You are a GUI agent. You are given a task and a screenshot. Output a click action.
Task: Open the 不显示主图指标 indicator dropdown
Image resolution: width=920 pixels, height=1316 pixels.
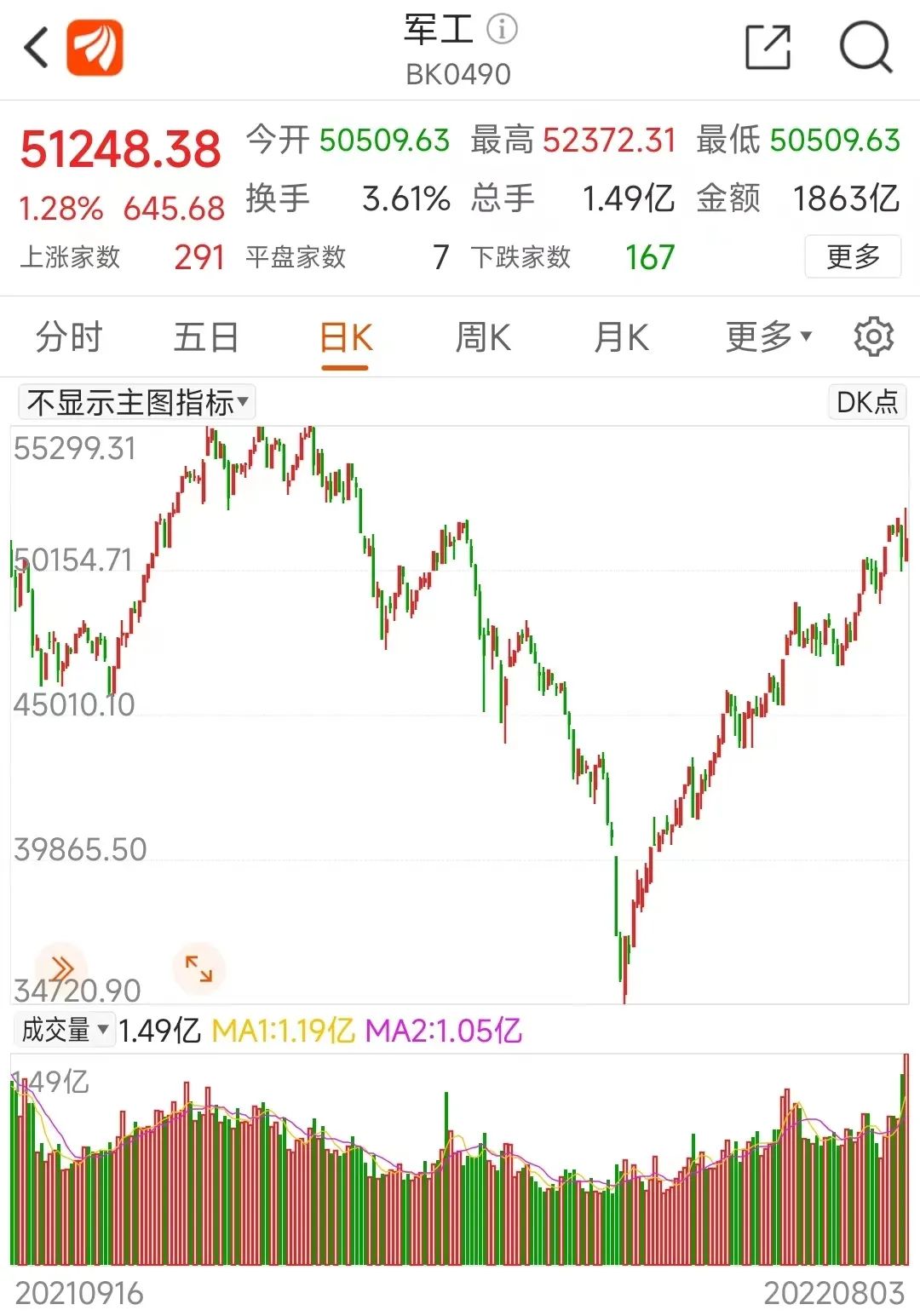click(x=137, y=402)
